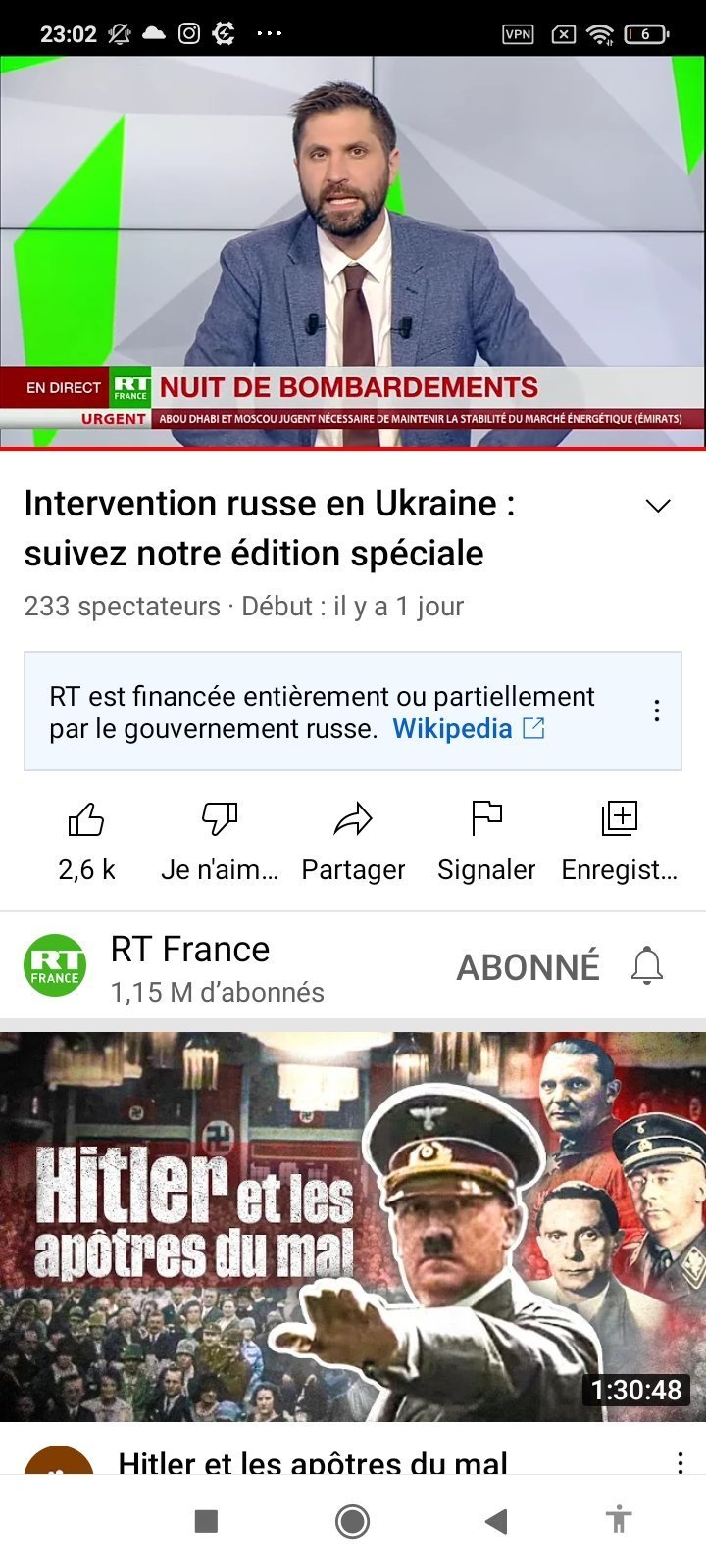Image resolution: width=706 pixels, height=1568 pixels.
Task: Like the video with 2,6 k
Action: tap(86, 842)
